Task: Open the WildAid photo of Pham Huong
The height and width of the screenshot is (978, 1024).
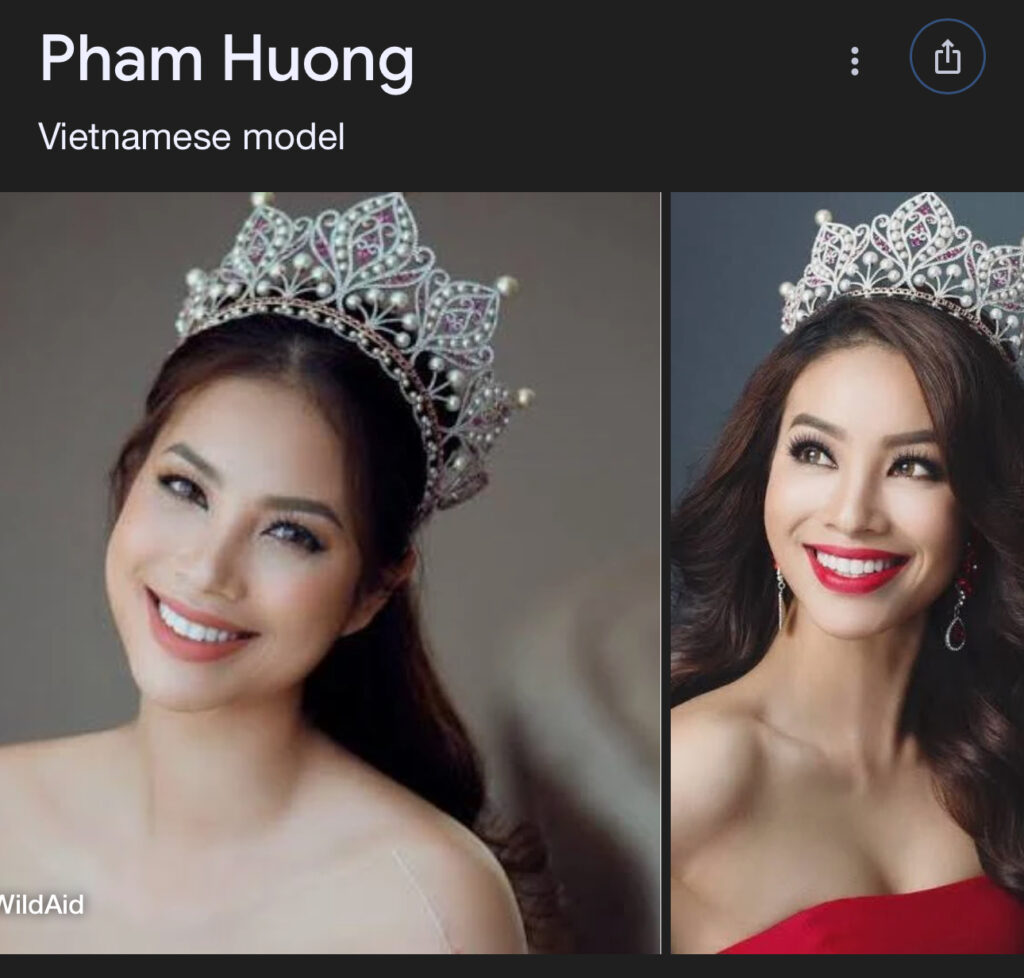Action: click(330, 570)
